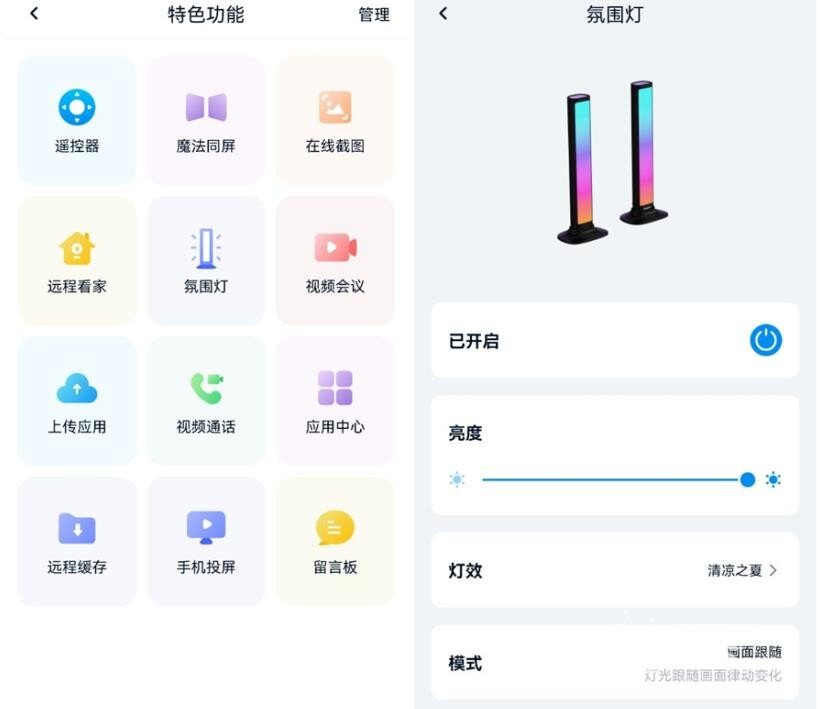Image resolution: width=821 pixels, height=709 pixels.
Task: Open 灯效 setting showing 清凉之夏
Action: point(614,570)
